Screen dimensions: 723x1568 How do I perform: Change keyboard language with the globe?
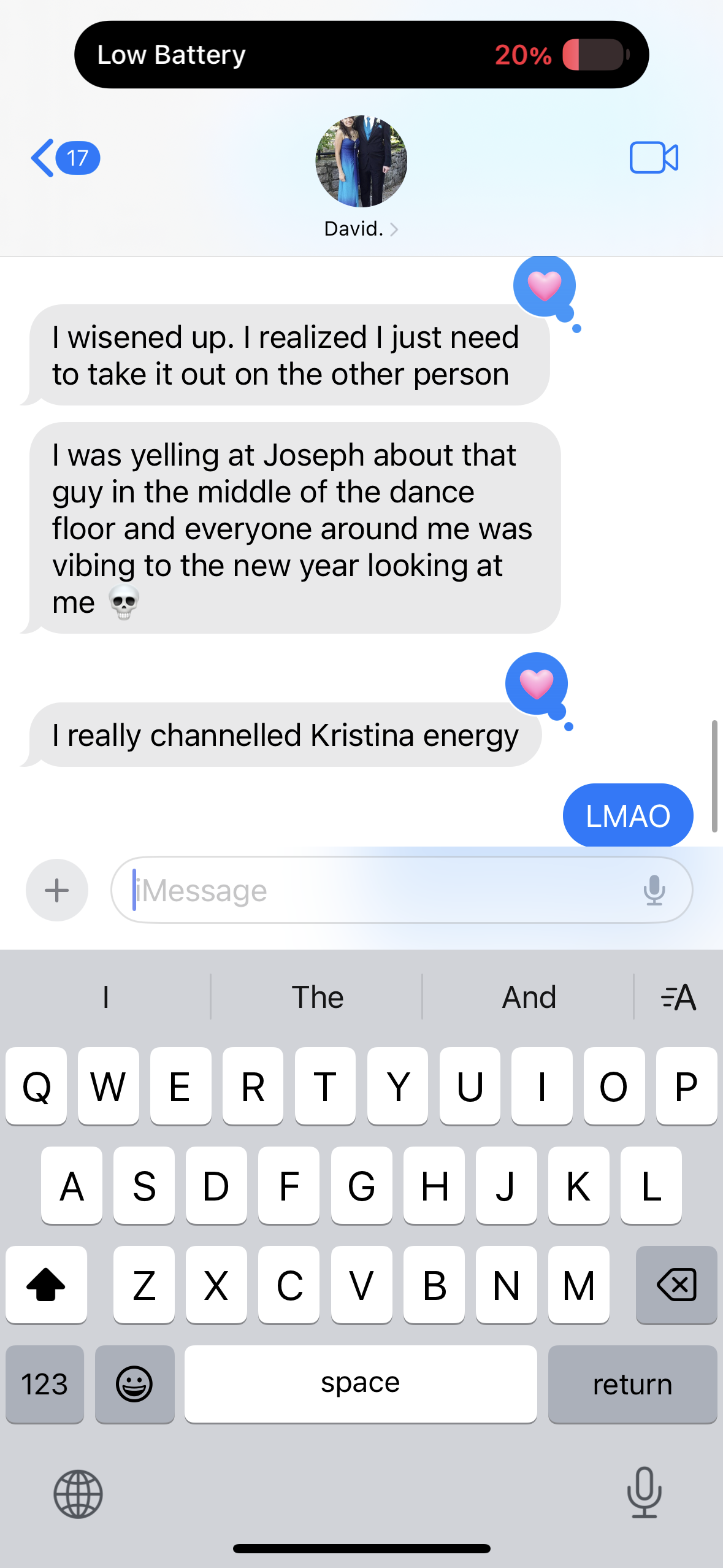[x=78, y=1494]
